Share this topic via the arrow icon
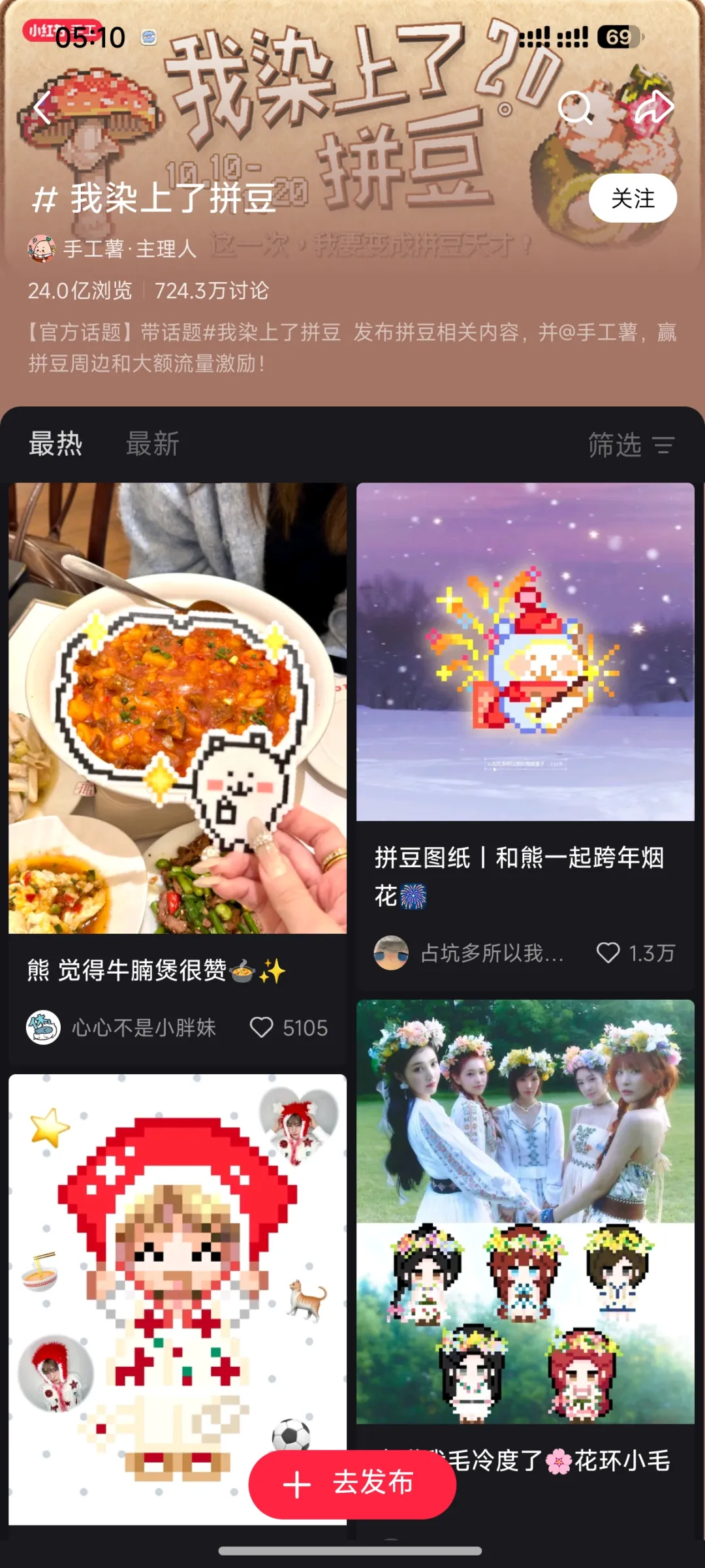This screenshot has height=1568, width=705. [654, 108]
